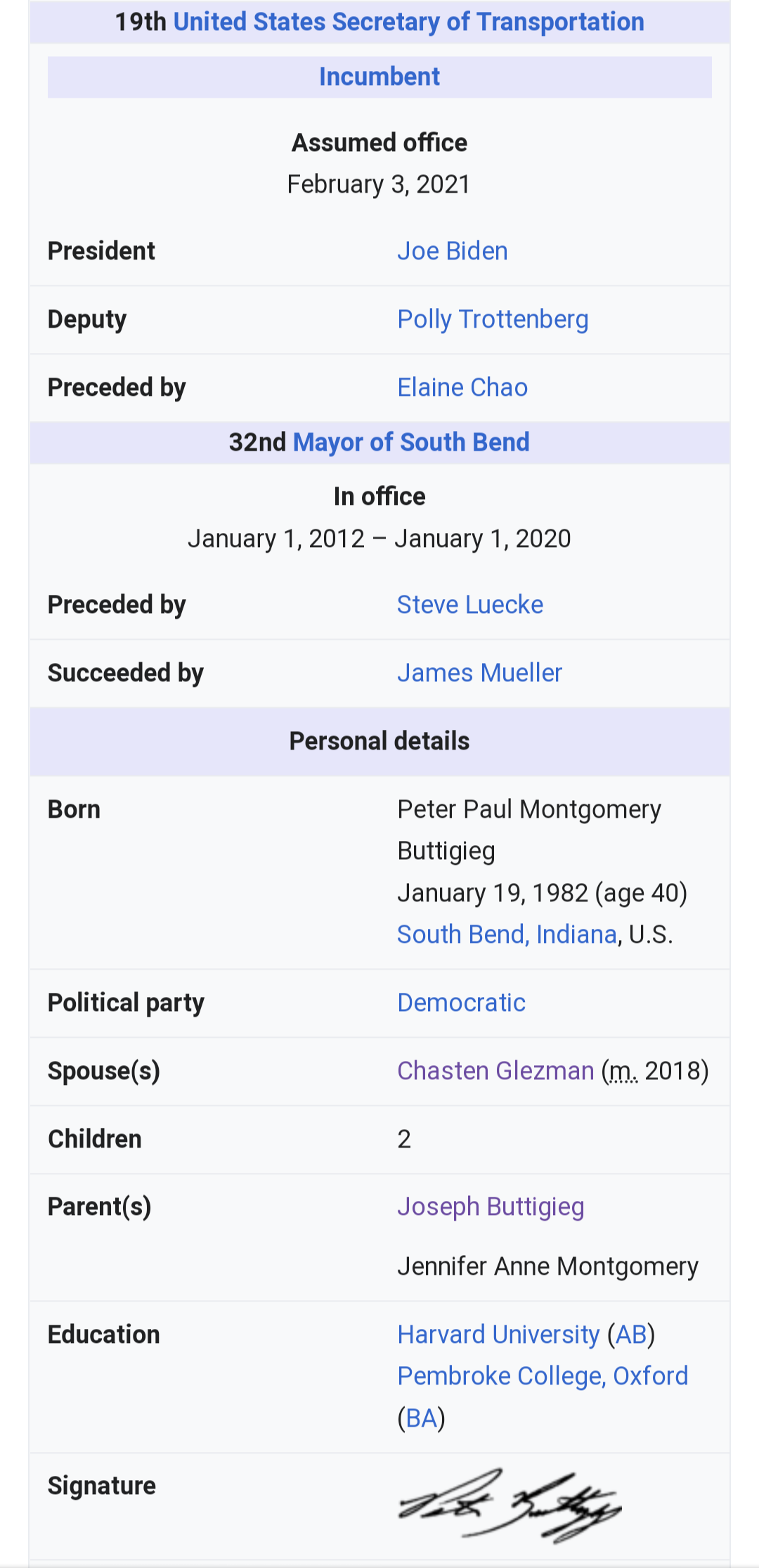Image resolution: width=759 pixels, height=1568 pixels.
Task: Open James Mueller link
Action: pyautogui.click(x=480, y=673)
